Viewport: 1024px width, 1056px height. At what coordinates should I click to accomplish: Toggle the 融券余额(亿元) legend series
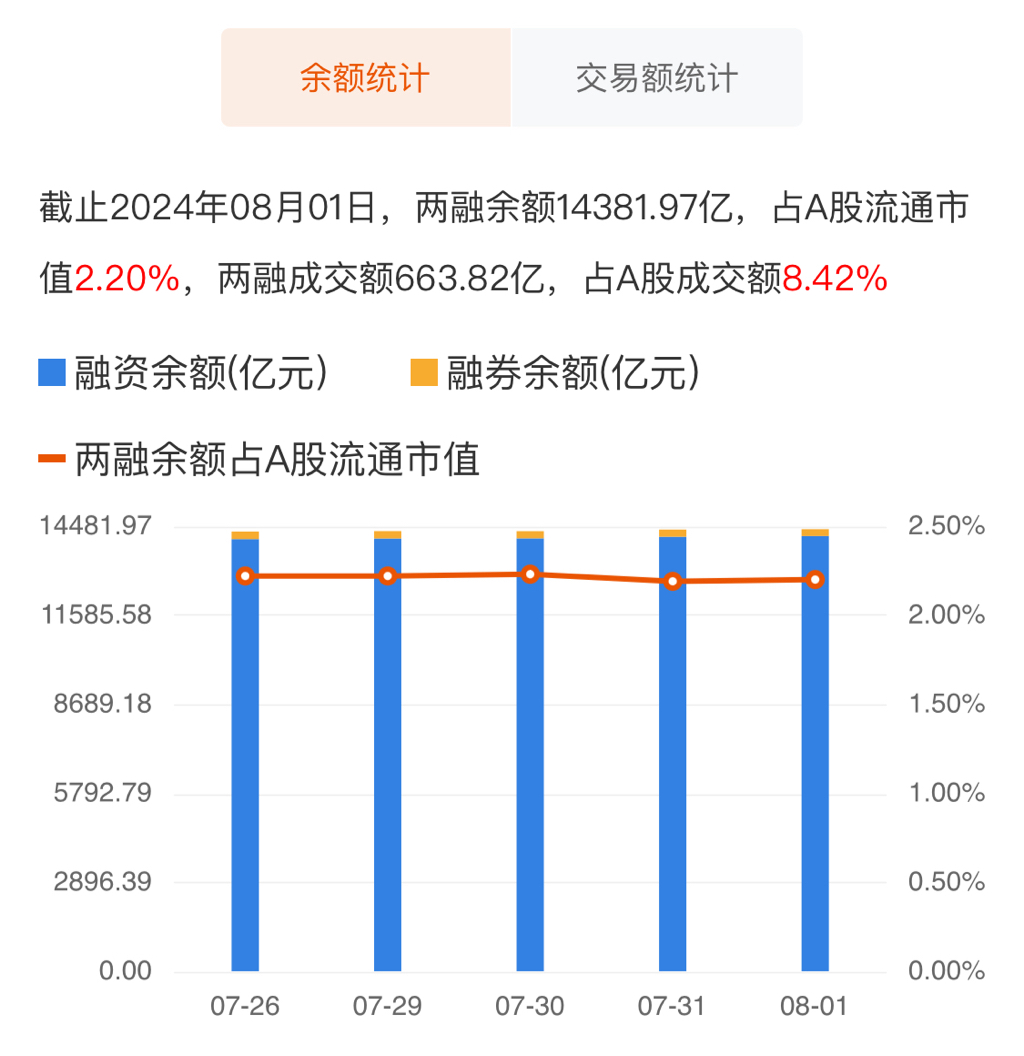(555, 373)
